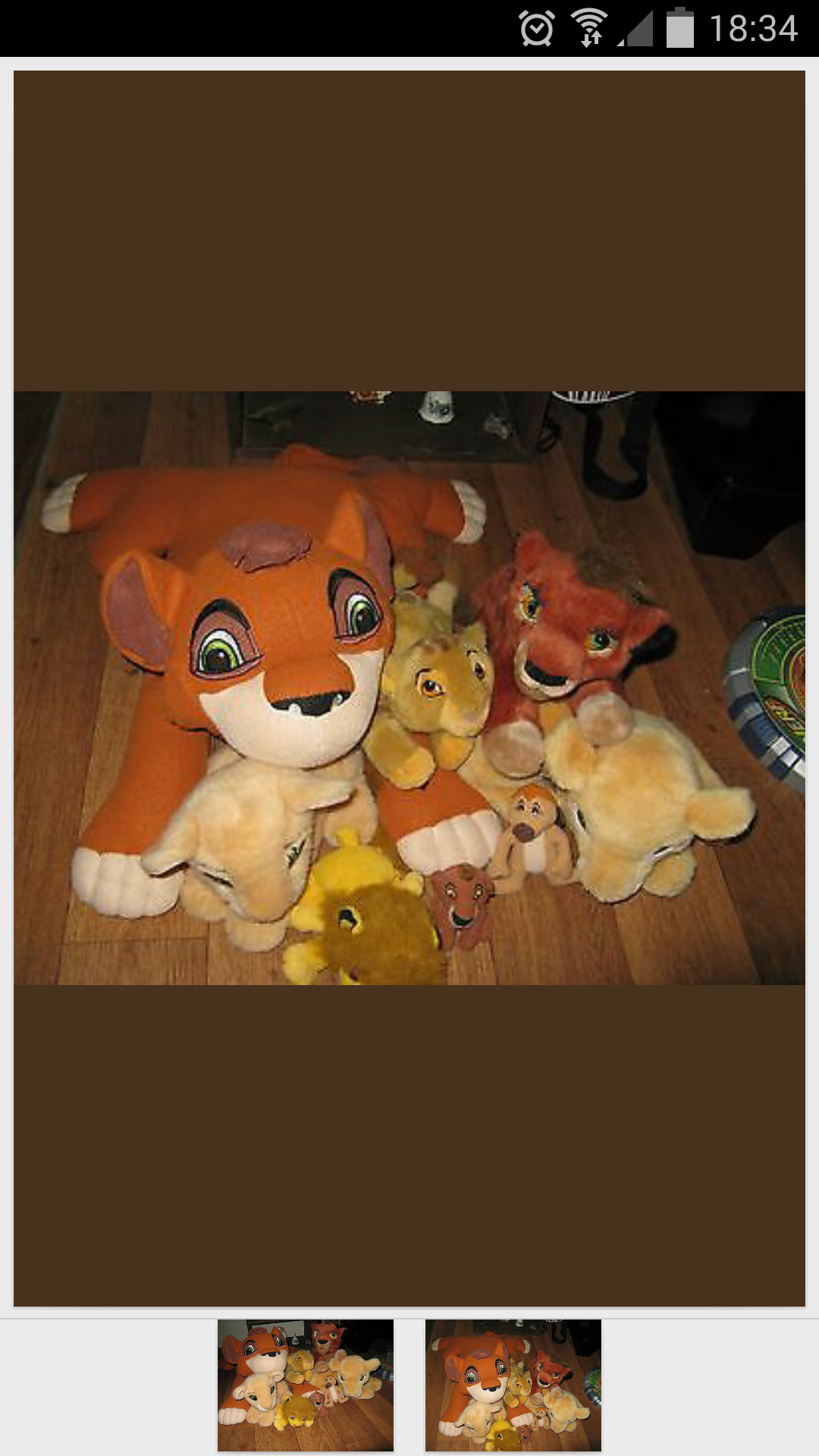Tap the large plush toys photo
Screen dimensions: 819x1456
pos(409,688)
